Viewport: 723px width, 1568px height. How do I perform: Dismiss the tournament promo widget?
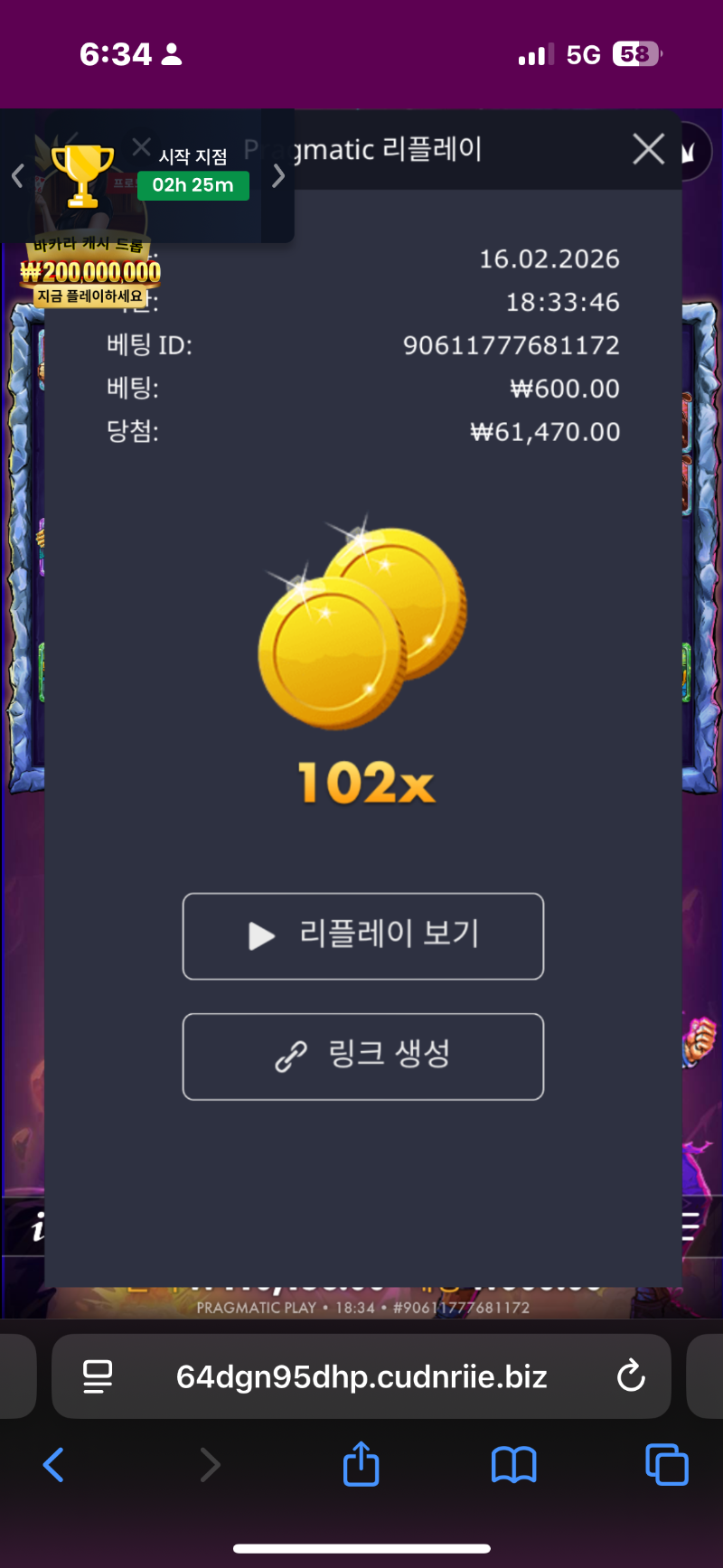(x=141, y=147)
